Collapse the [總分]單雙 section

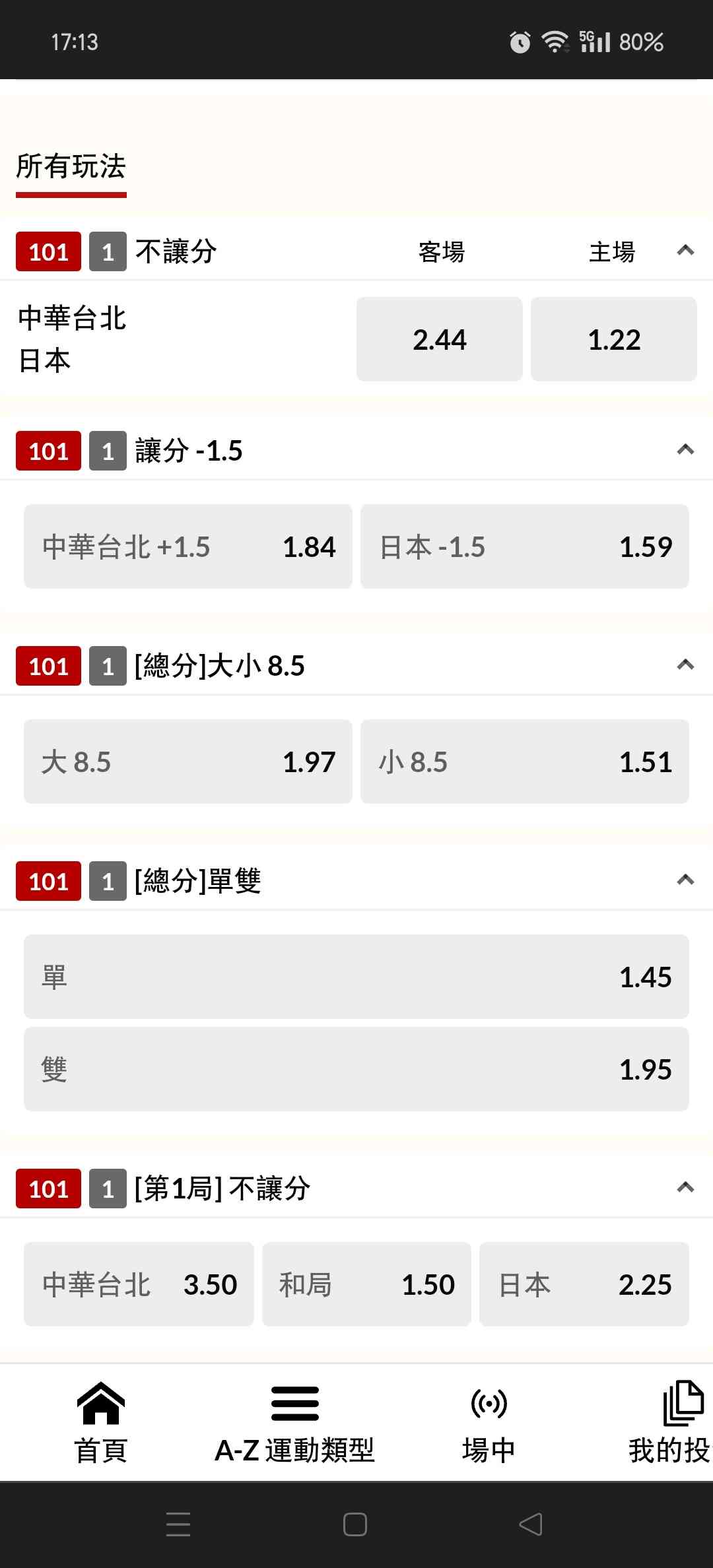pyautogui.click(x=685, y=880)
